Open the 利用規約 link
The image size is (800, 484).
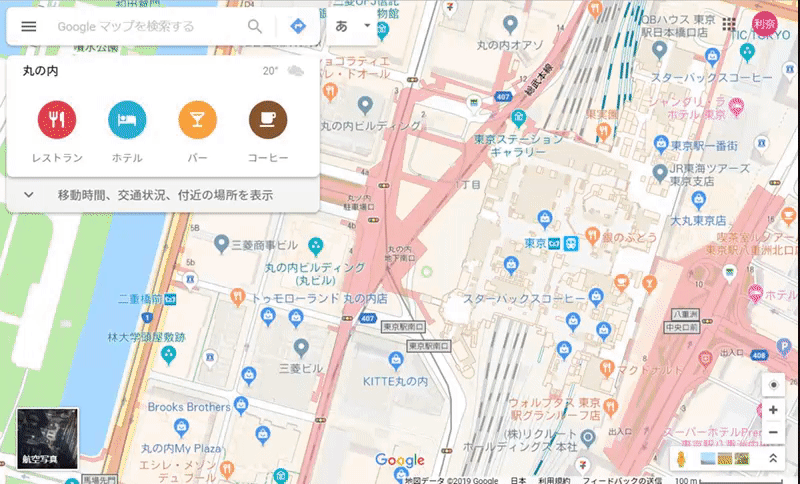click(555, 479)
